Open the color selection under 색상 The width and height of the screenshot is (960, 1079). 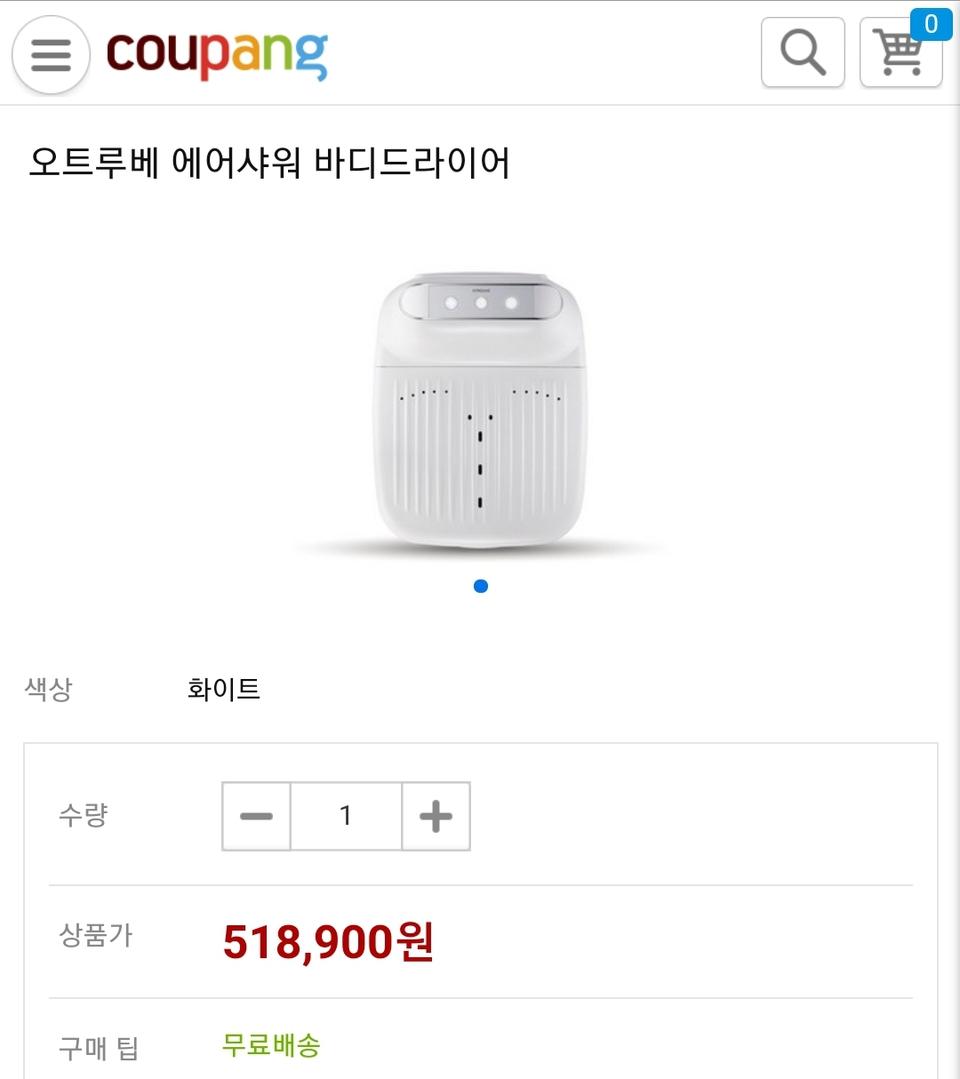click(222, 689)
